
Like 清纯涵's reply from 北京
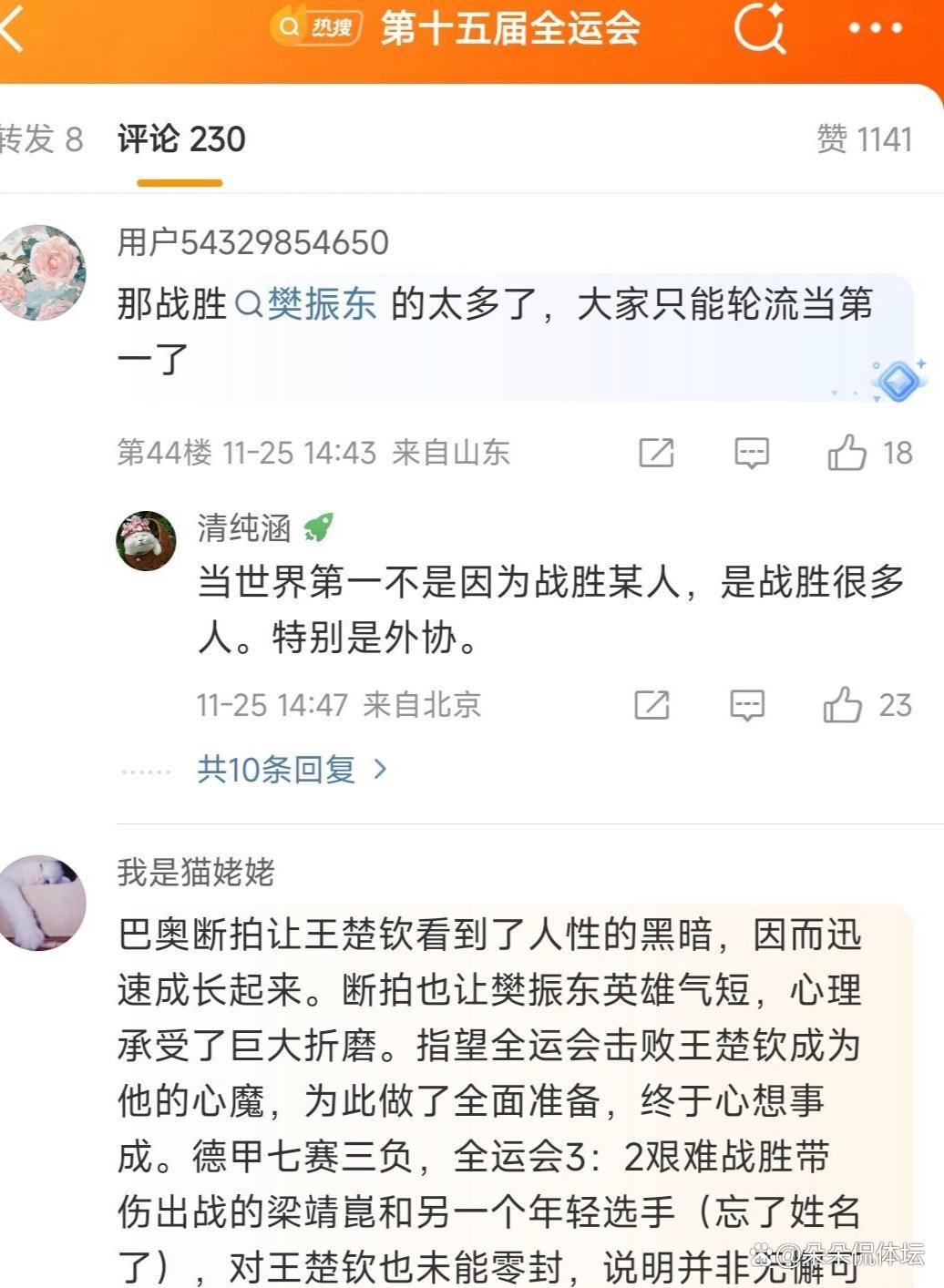(843, 705)
